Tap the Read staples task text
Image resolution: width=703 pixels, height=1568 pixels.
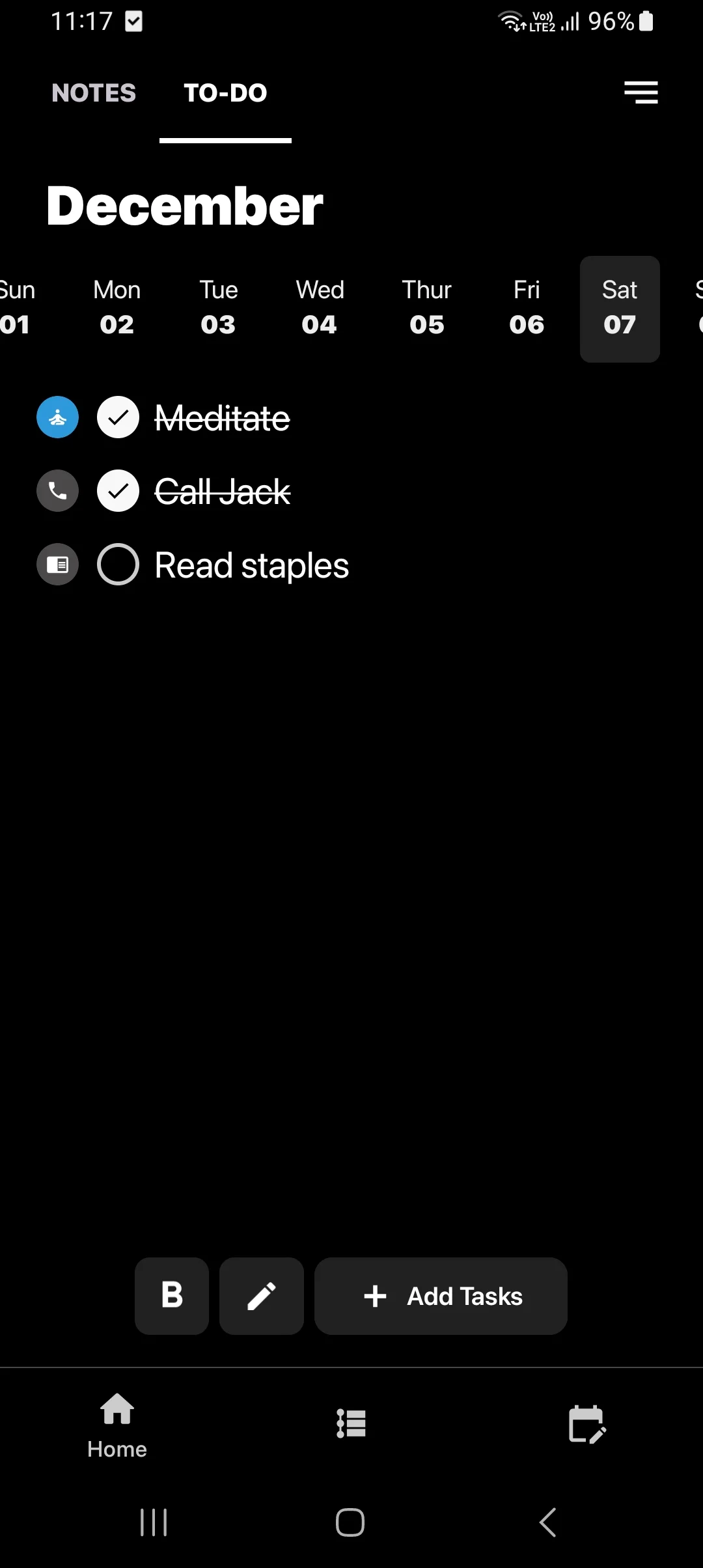point(251,565)
